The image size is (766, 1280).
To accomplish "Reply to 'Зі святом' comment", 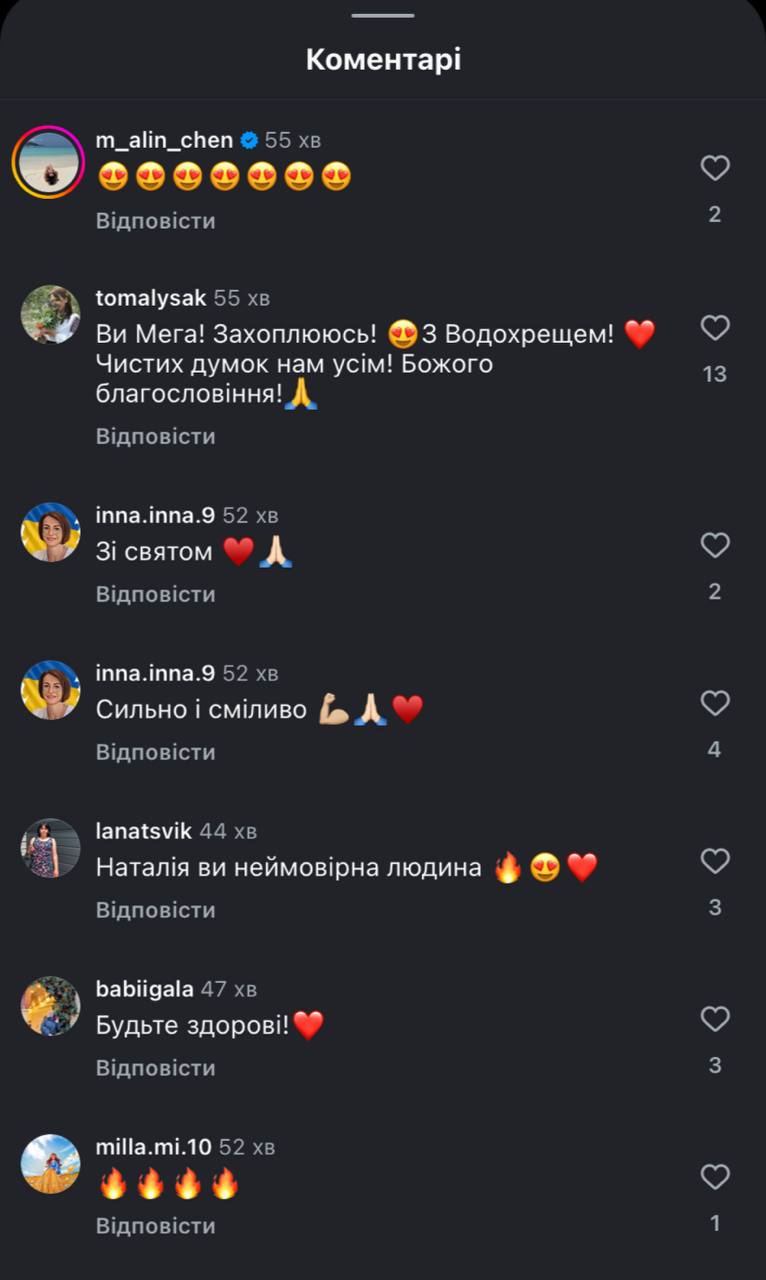I will click(155, 594).
